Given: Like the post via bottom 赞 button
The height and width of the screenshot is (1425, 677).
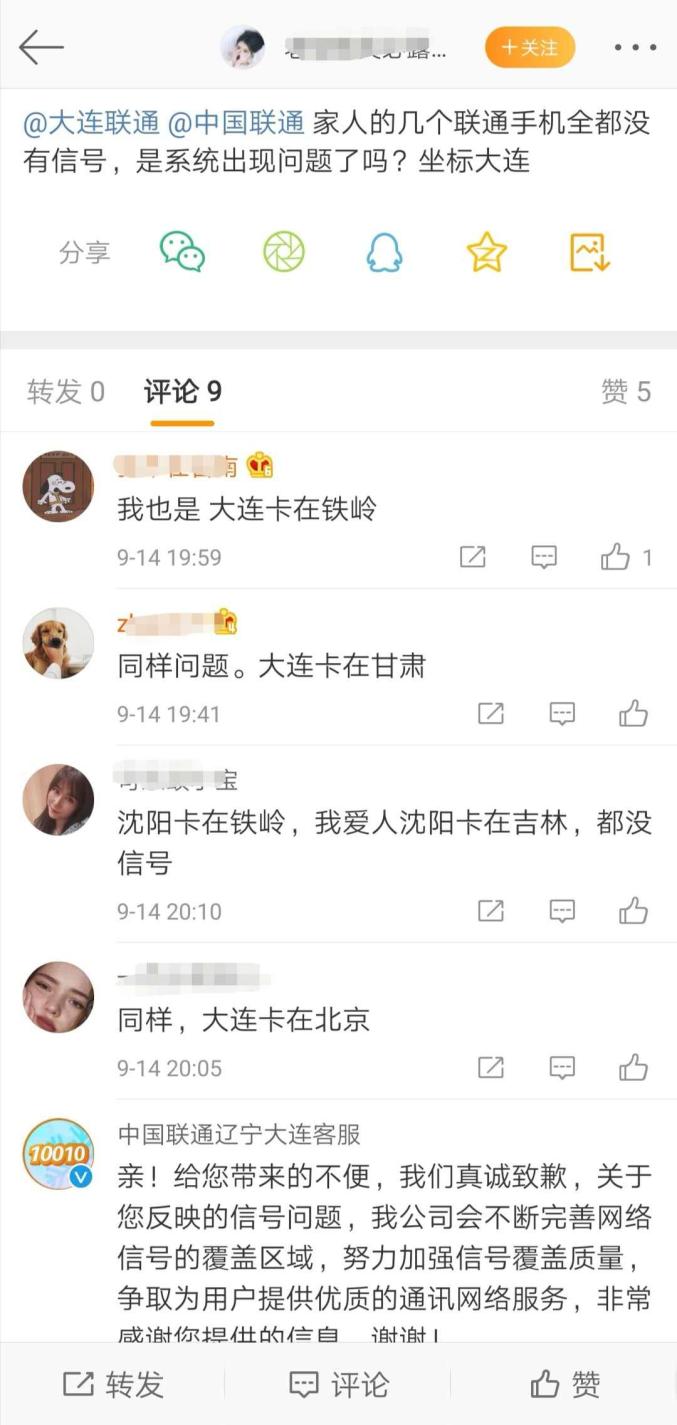Looking at the screenshot, I should 565,1384.
